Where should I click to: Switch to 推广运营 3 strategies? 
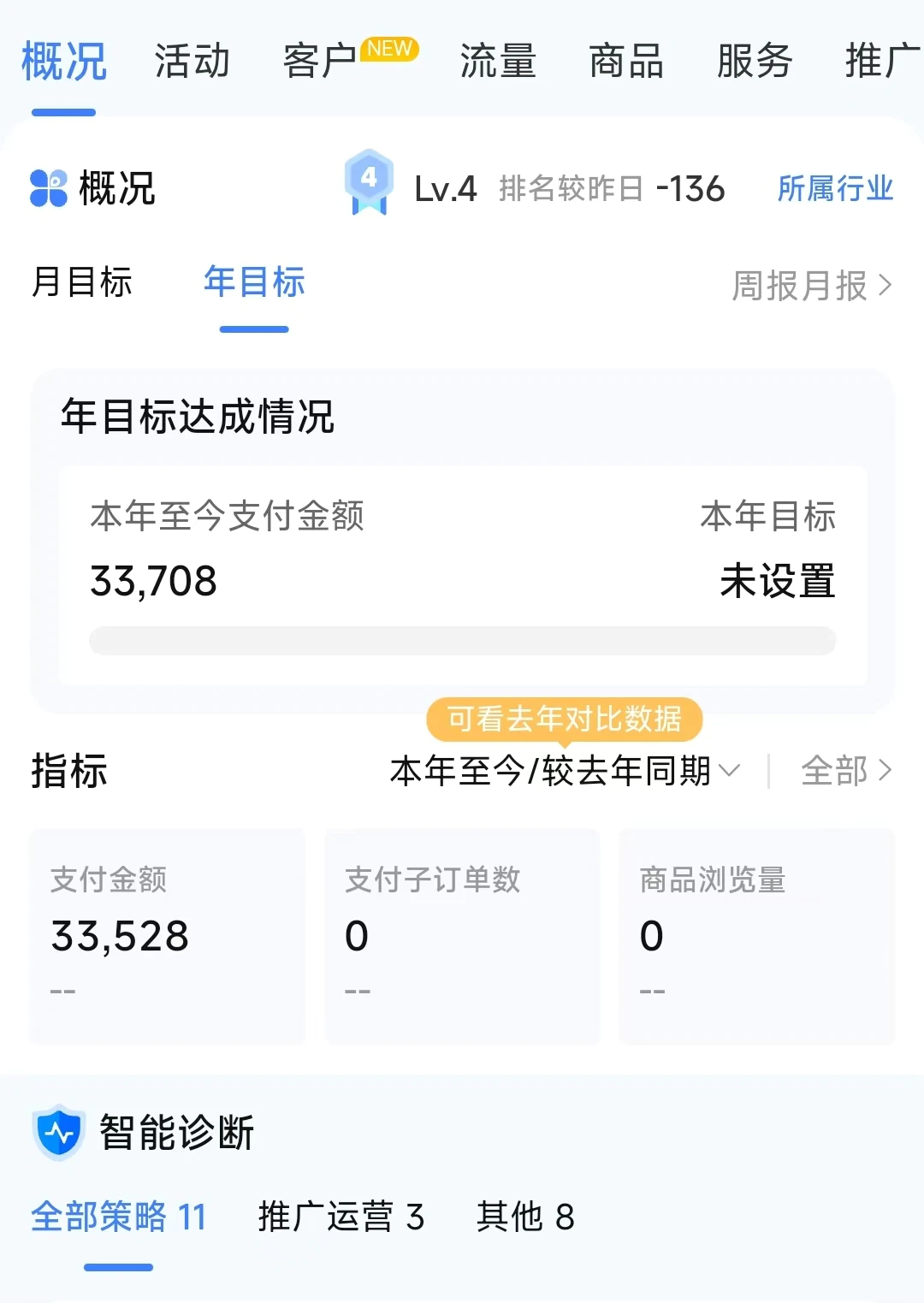[x=341, y=1217]
